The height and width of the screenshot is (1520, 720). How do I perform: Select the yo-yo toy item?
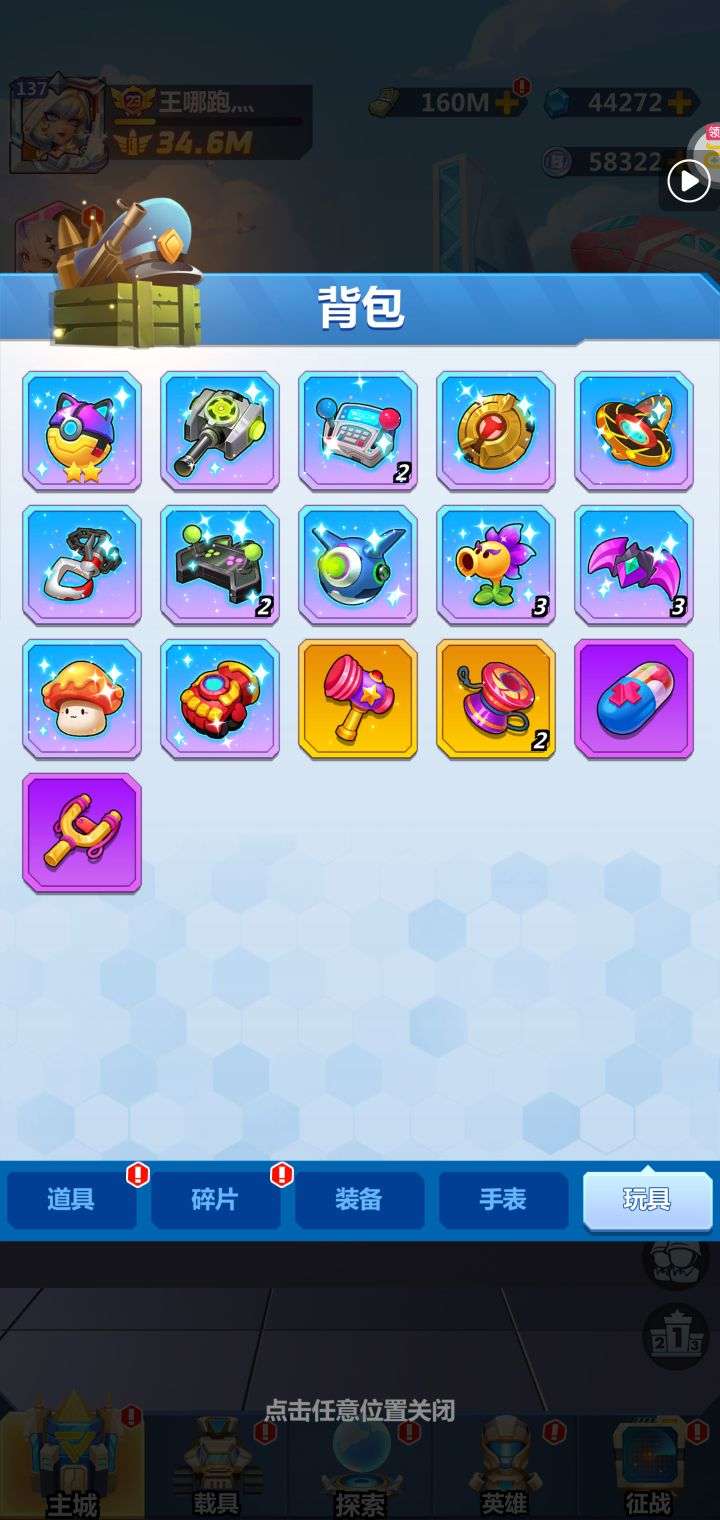(496, 699)
